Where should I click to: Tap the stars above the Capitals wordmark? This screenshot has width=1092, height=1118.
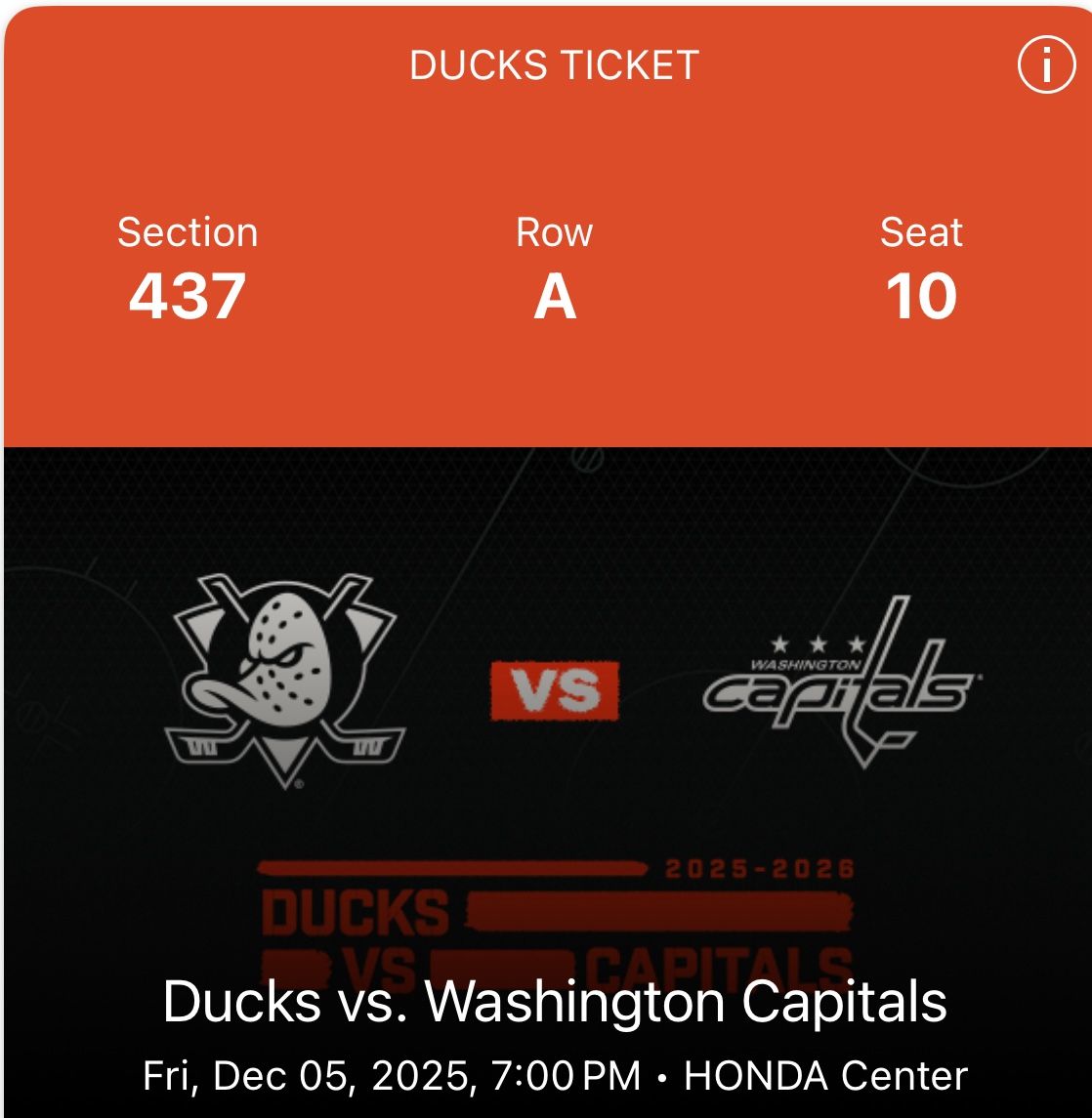(x=819, y=644)
